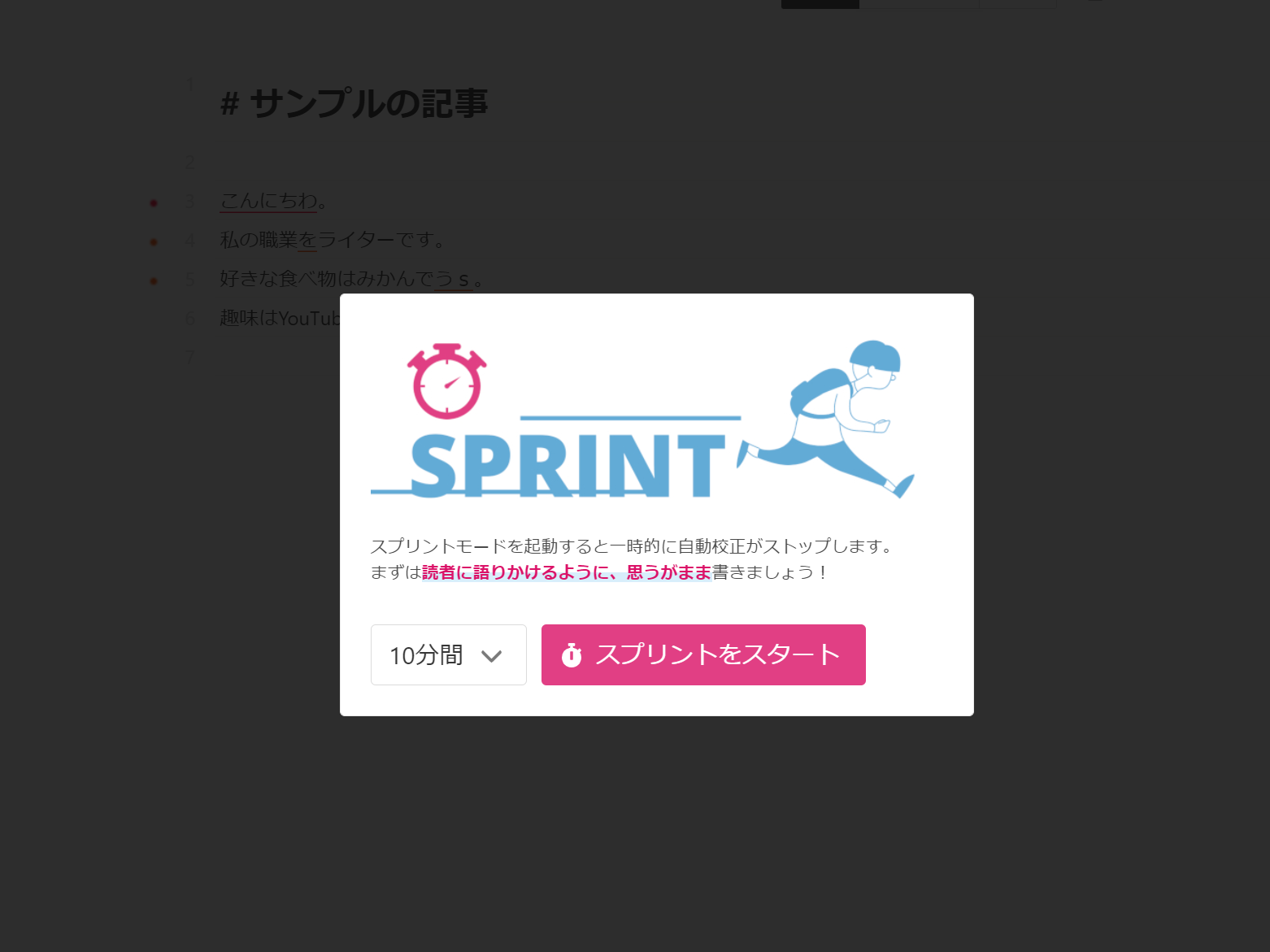Open the 10分間 duration dropdown

(448, 654)
